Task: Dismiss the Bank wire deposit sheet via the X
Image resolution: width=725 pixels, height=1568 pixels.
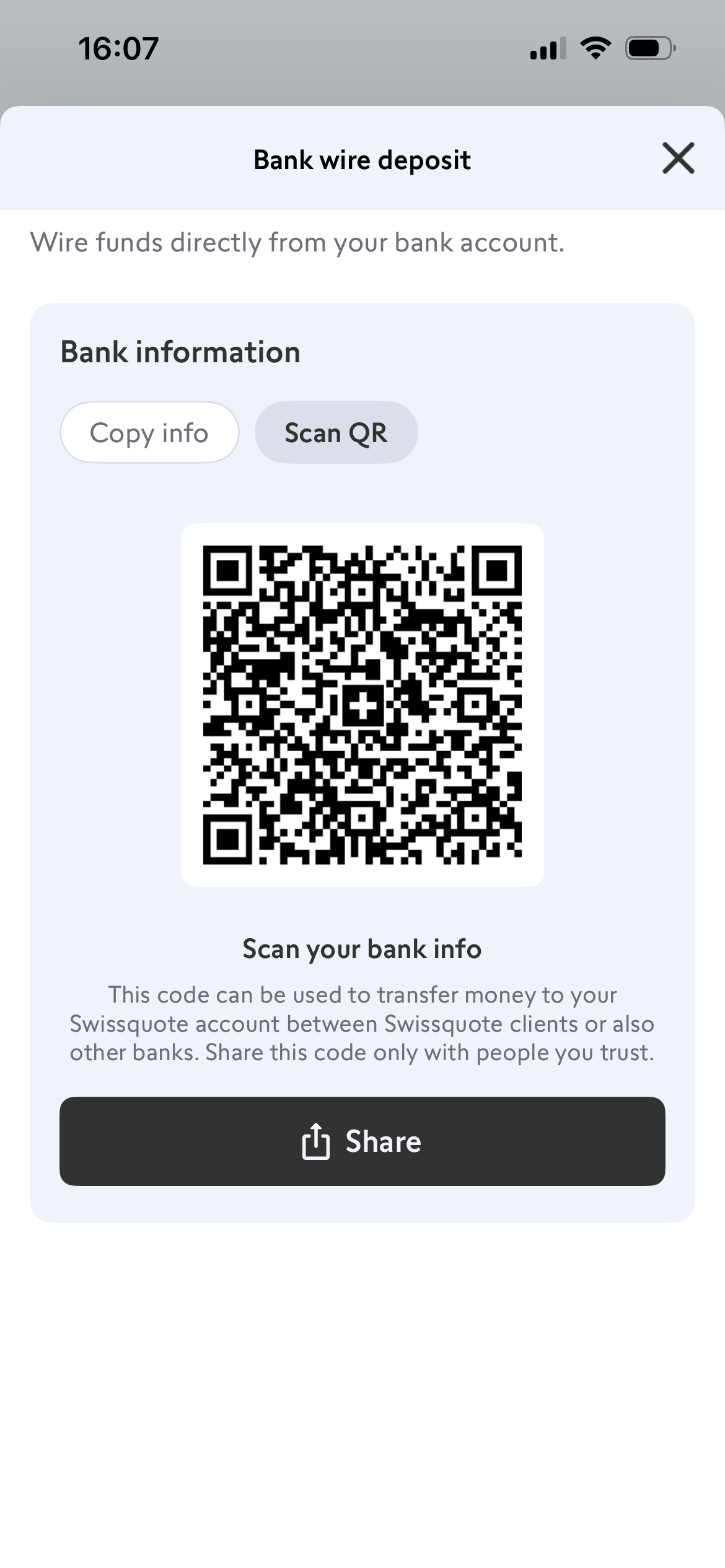Action: [x=679, y=159]
